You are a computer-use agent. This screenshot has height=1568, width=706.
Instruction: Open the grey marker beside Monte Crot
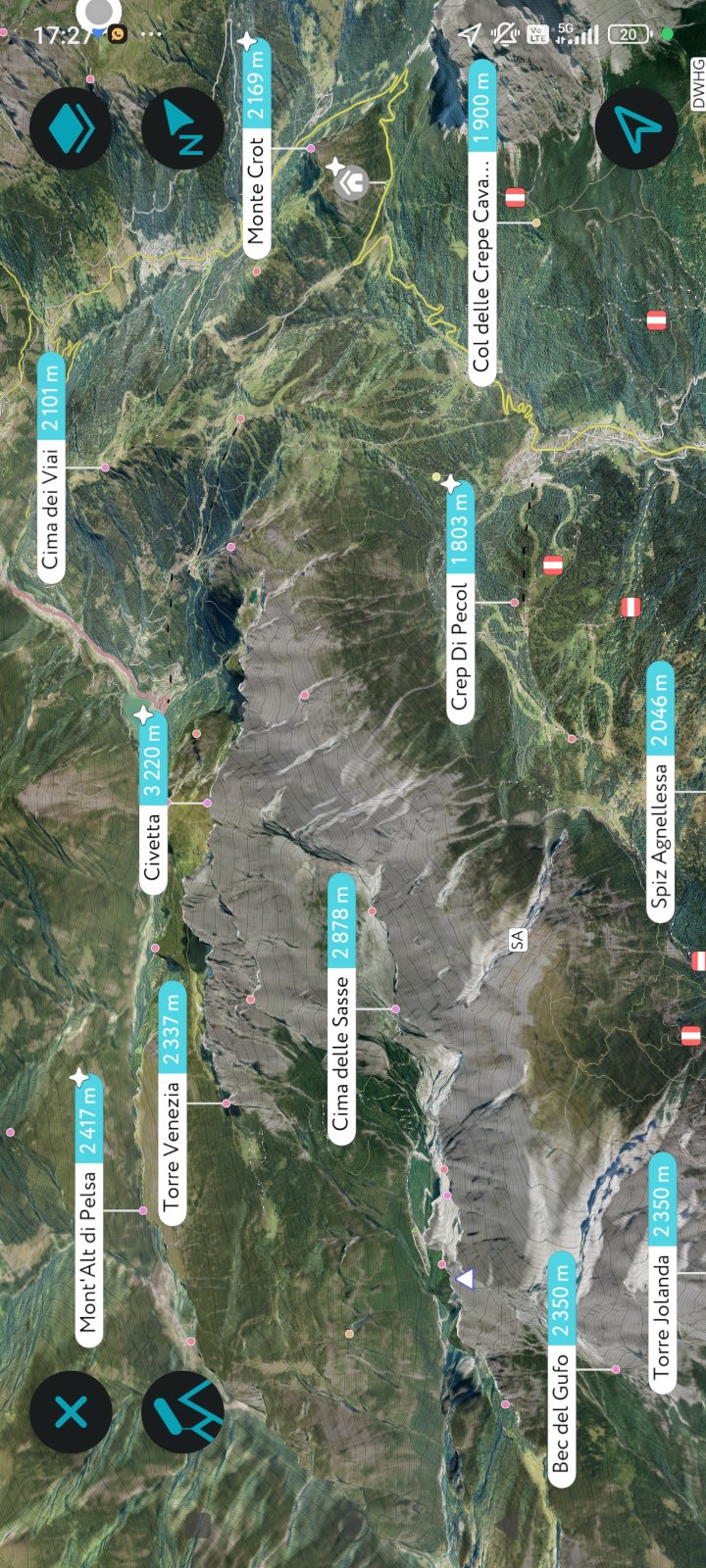click(x=350, y=181)
